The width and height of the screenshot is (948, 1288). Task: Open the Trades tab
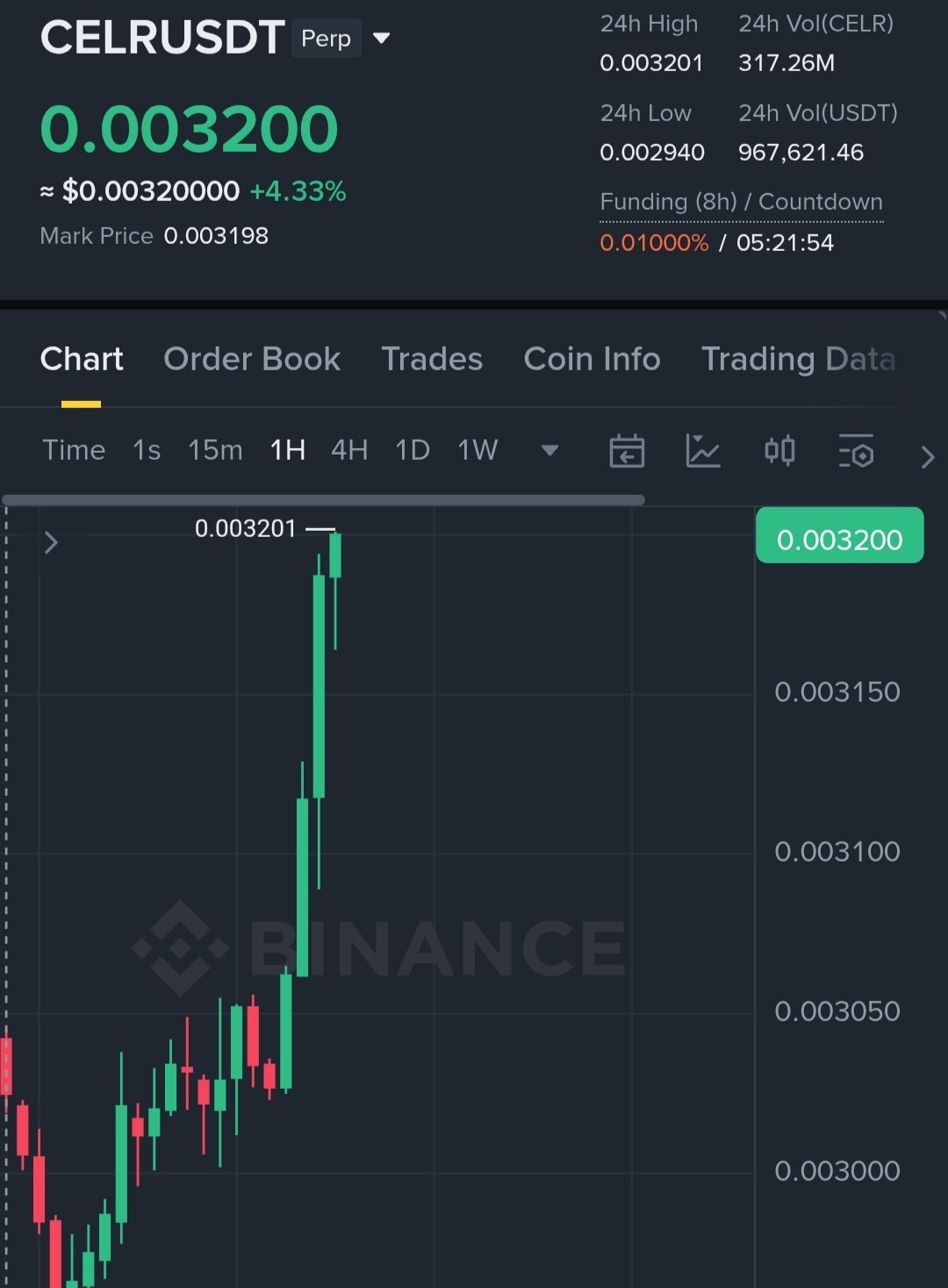[432, 359]
